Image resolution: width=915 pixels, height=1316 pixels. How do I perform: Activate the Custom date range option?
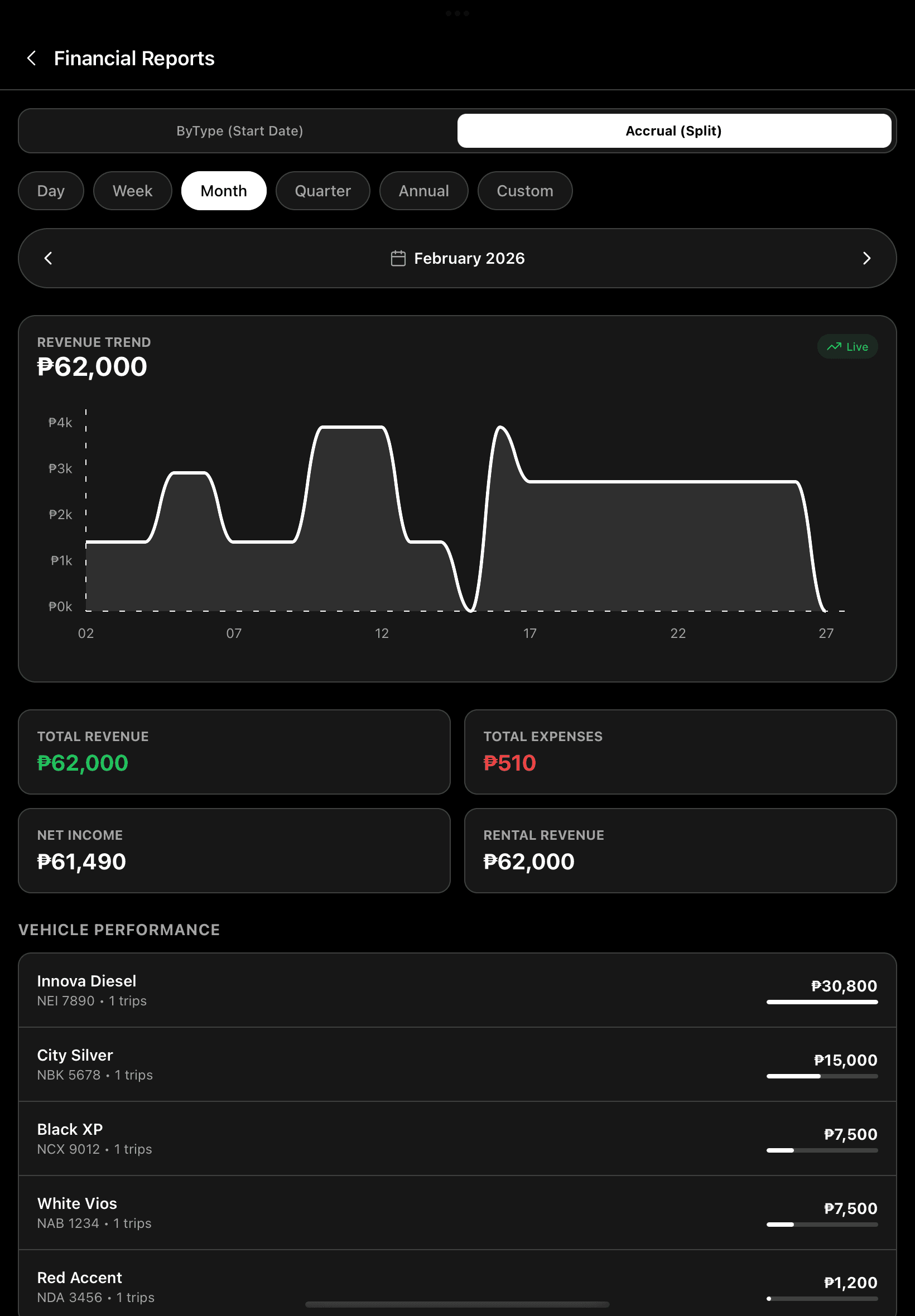524,191
